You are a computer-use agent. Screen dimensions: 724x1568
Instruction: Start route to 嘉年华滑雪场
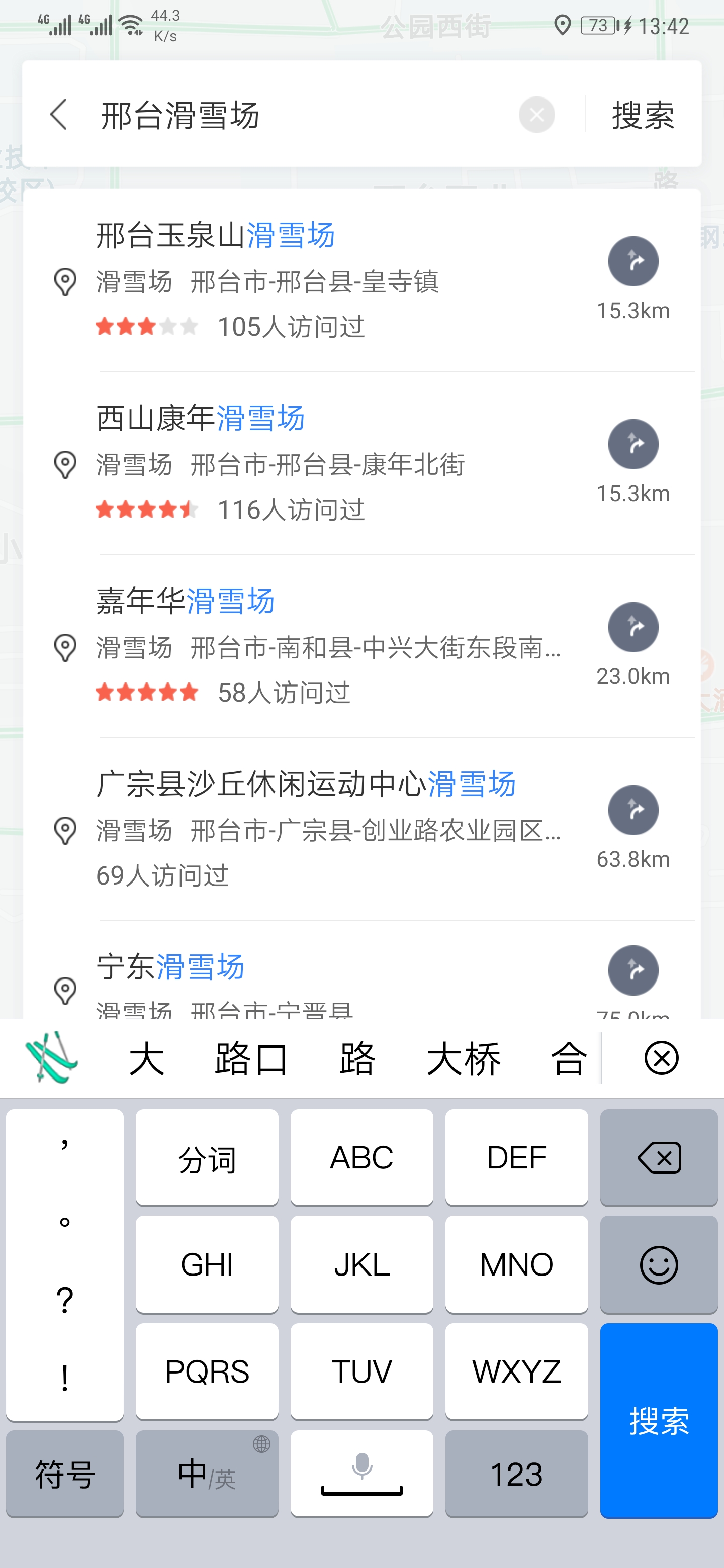click(633, 628)
